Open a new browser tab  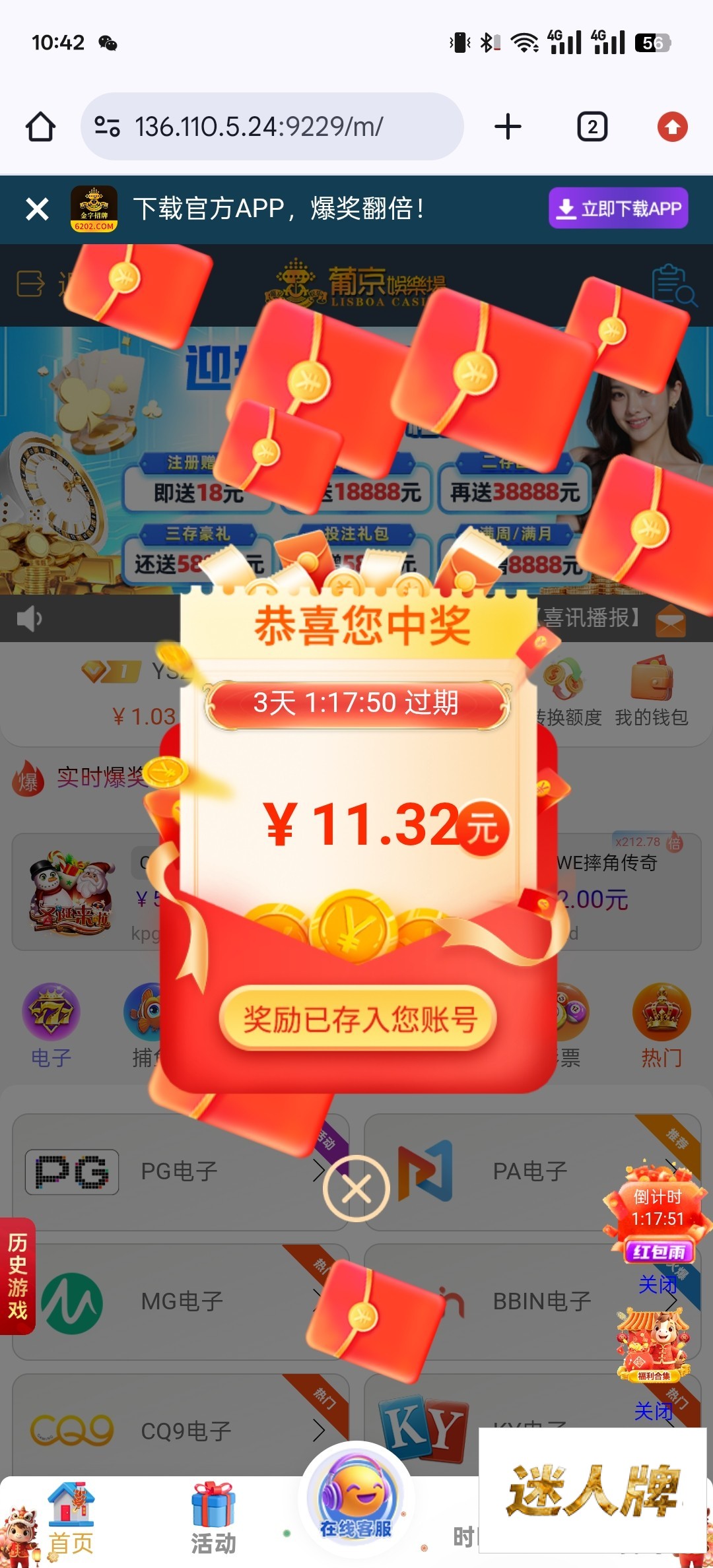[508, 127]
